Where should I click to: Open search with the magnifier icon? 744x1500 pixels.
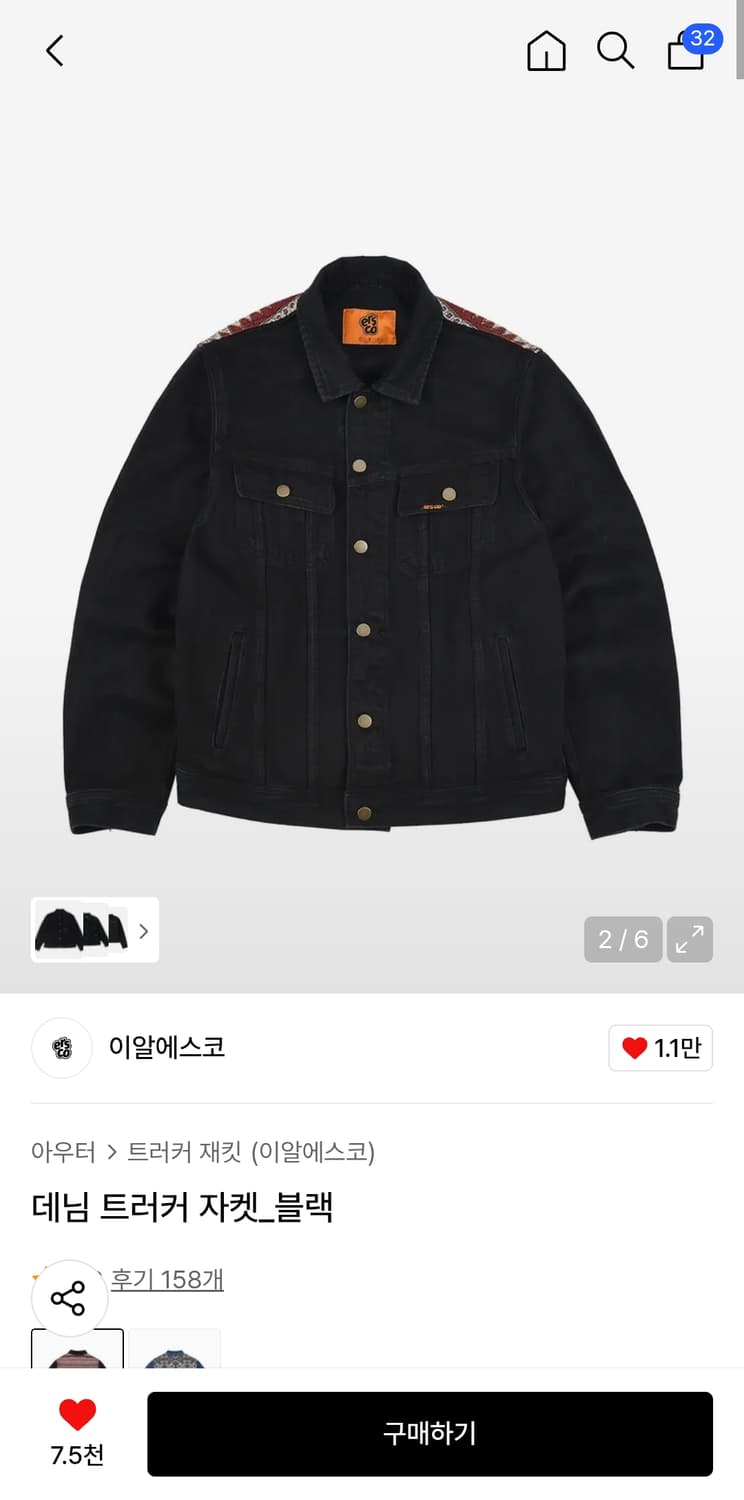click(x=616, y=52)
